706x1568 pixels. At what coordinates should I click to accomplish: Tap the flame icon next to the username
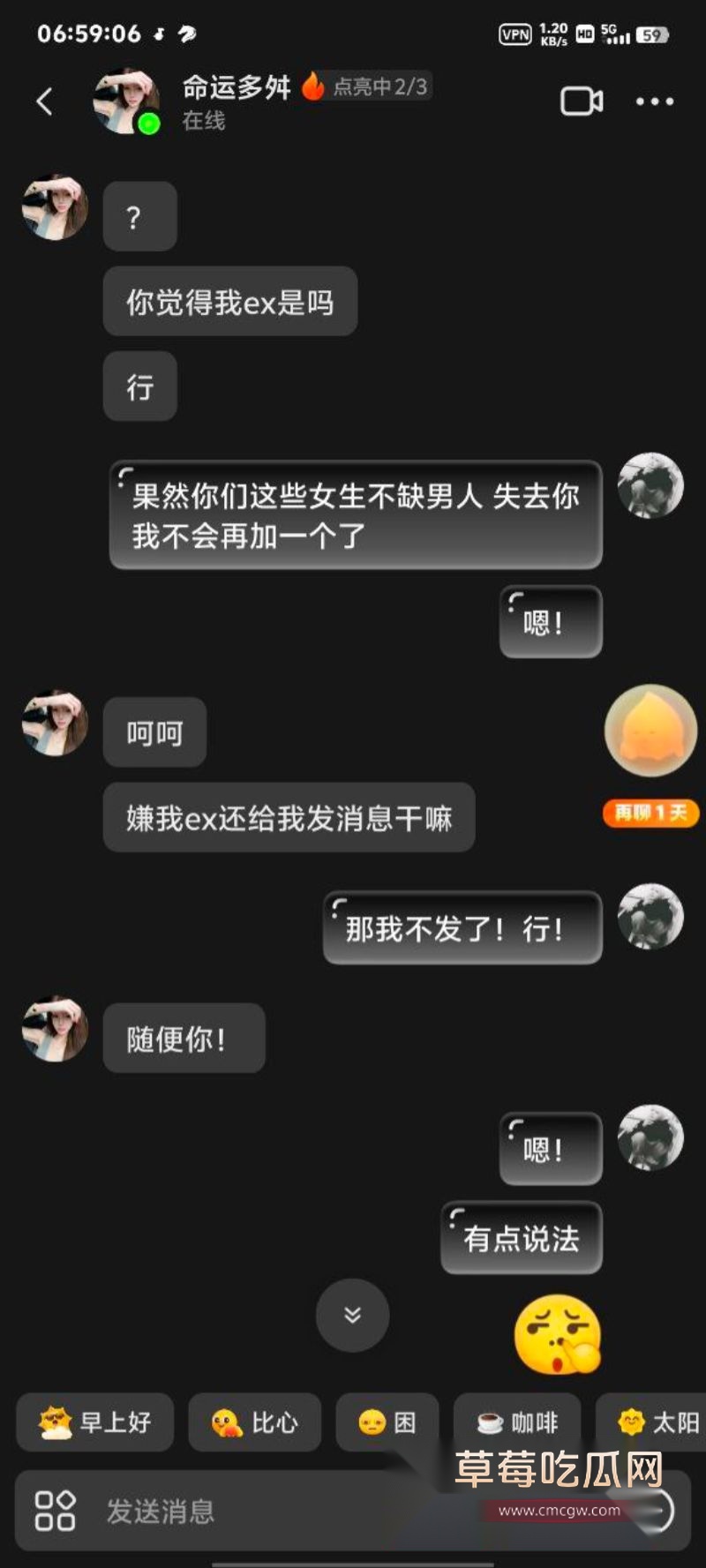[x=311, y=88]
